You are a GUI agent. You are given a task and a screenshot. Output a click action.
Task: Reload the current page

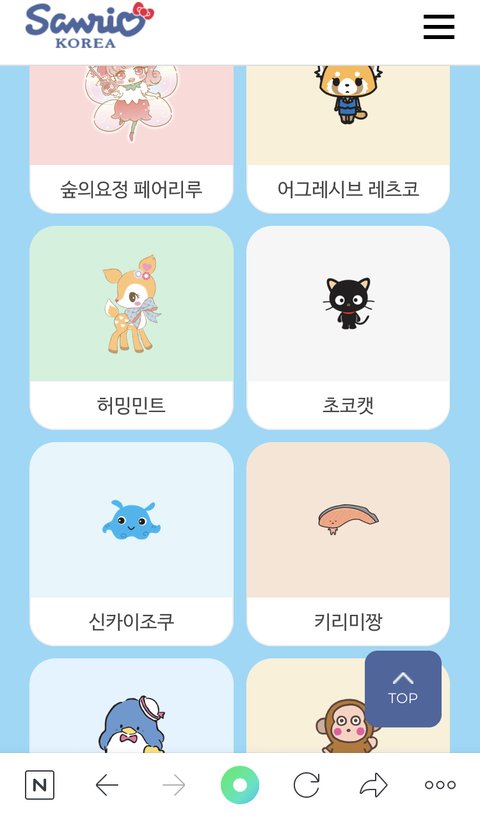306,785
